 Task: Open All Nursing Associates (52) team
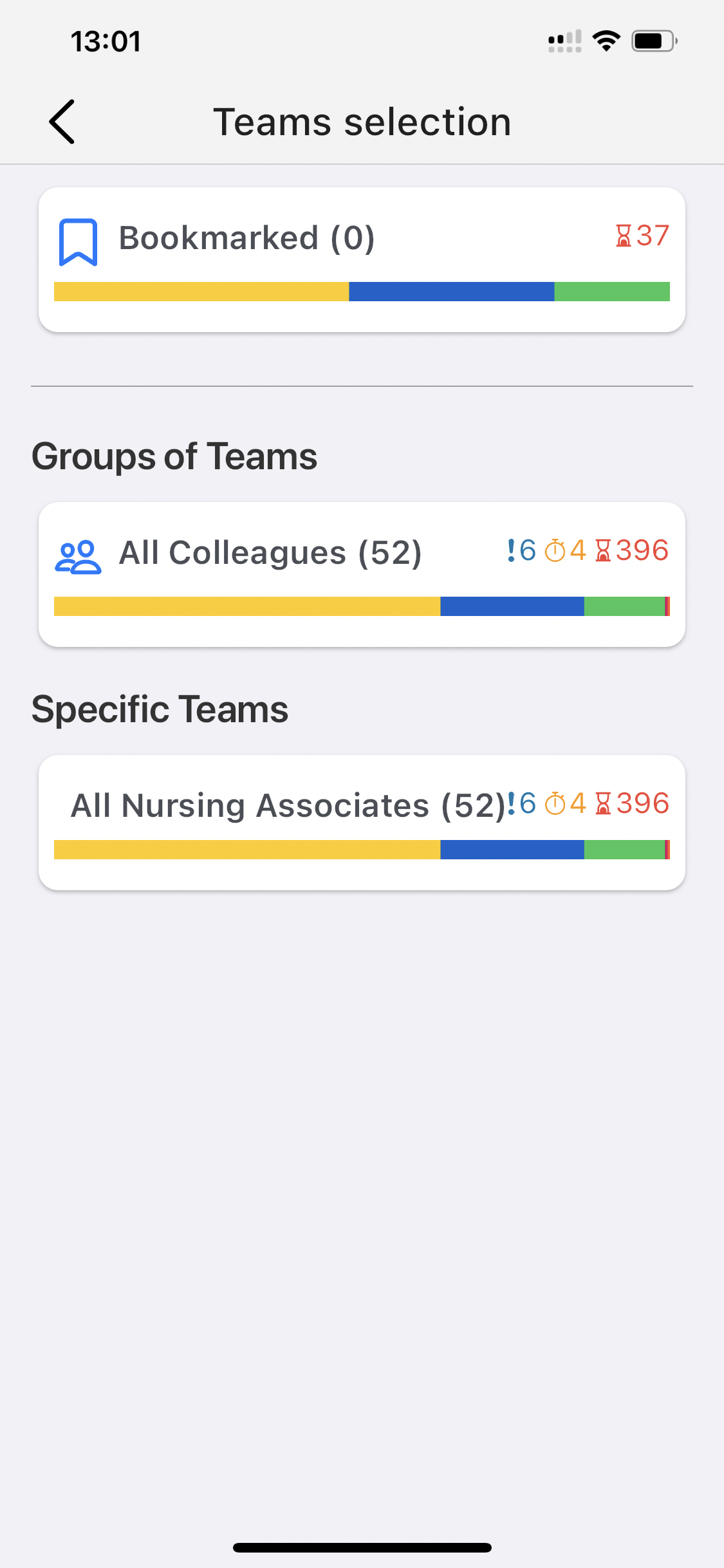[362, 823]
